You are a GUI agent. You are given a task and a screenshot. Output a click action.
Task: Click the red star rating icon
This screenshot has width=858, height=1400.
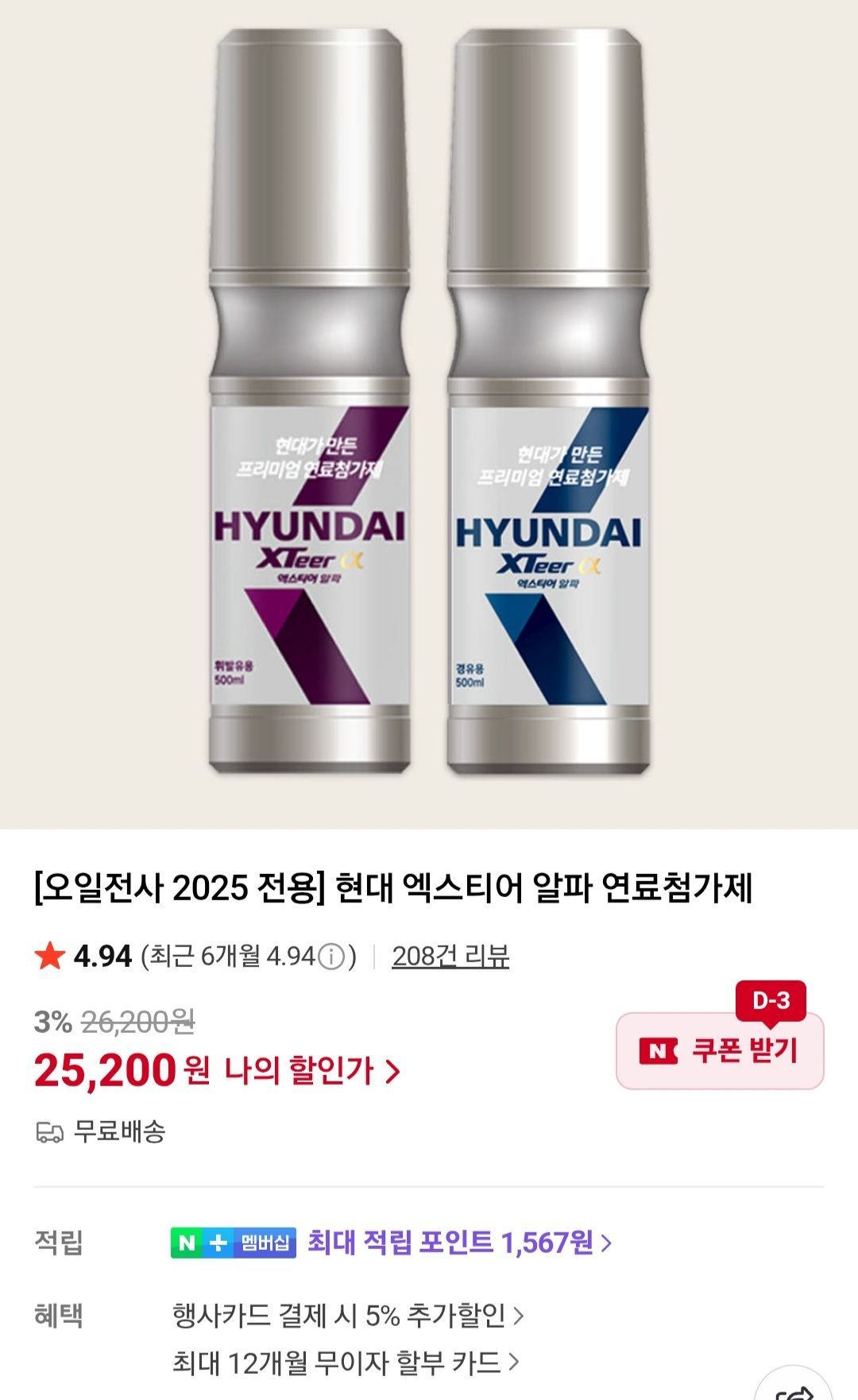tap(50, 957)
